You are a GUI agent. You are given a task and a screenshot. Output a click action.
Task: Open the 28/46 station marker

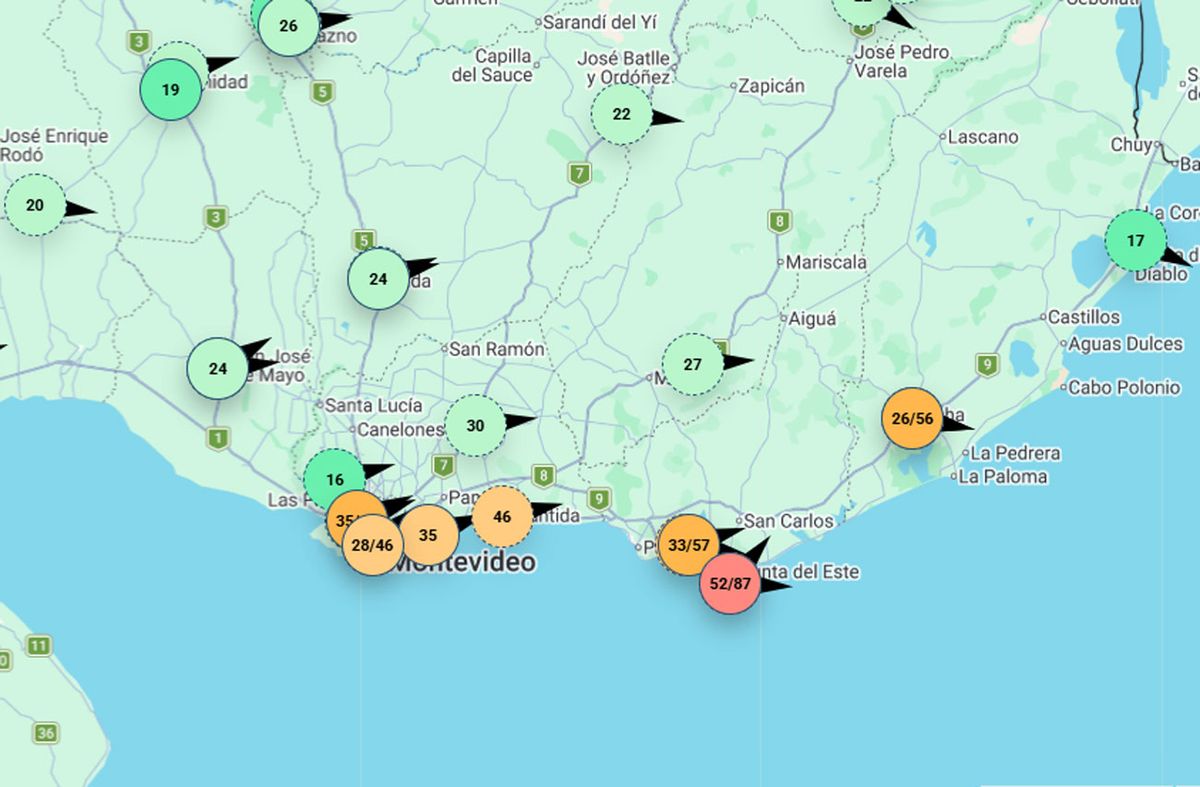[x=372, y=545]
